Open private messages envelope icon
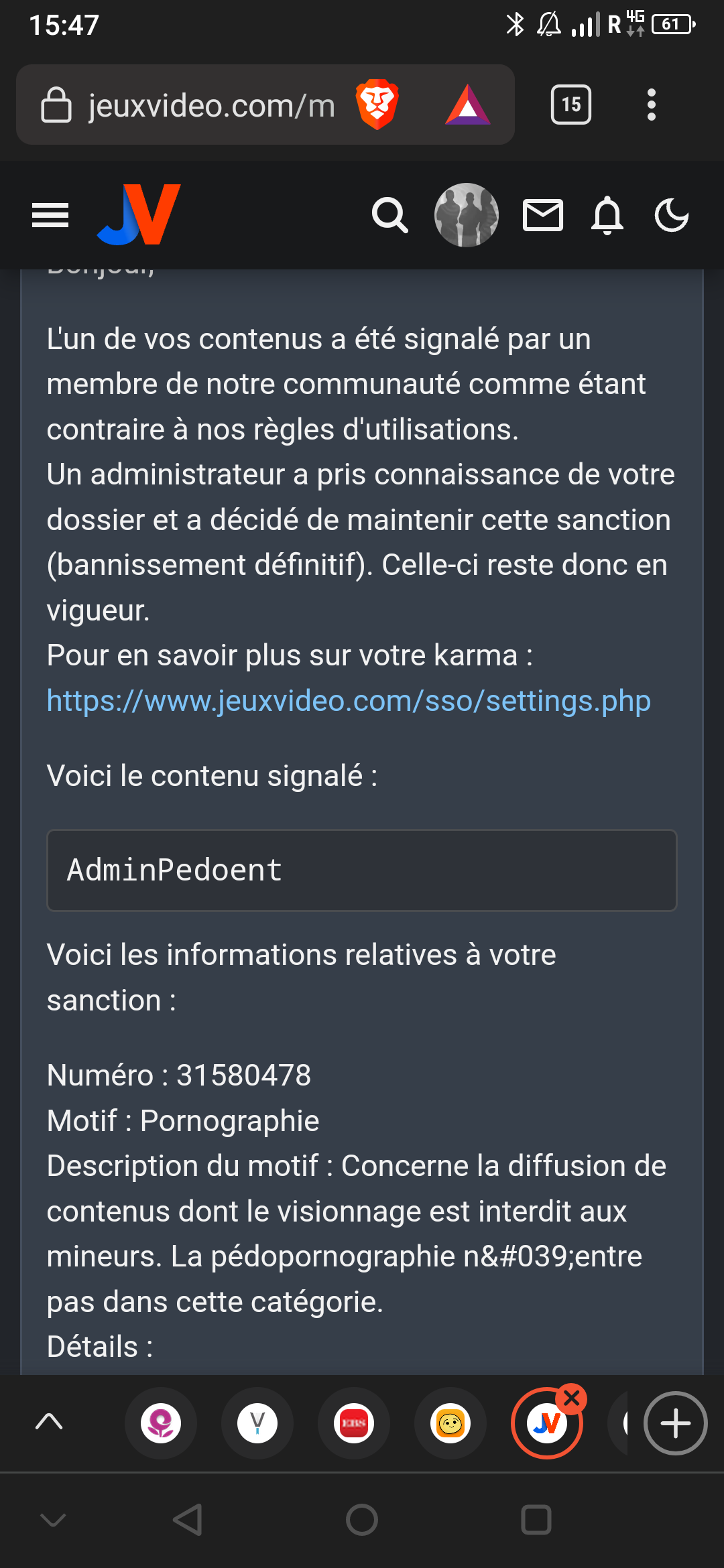This screenshot has height=1568, width=724. pyautogui.click(x=542, y=215)
